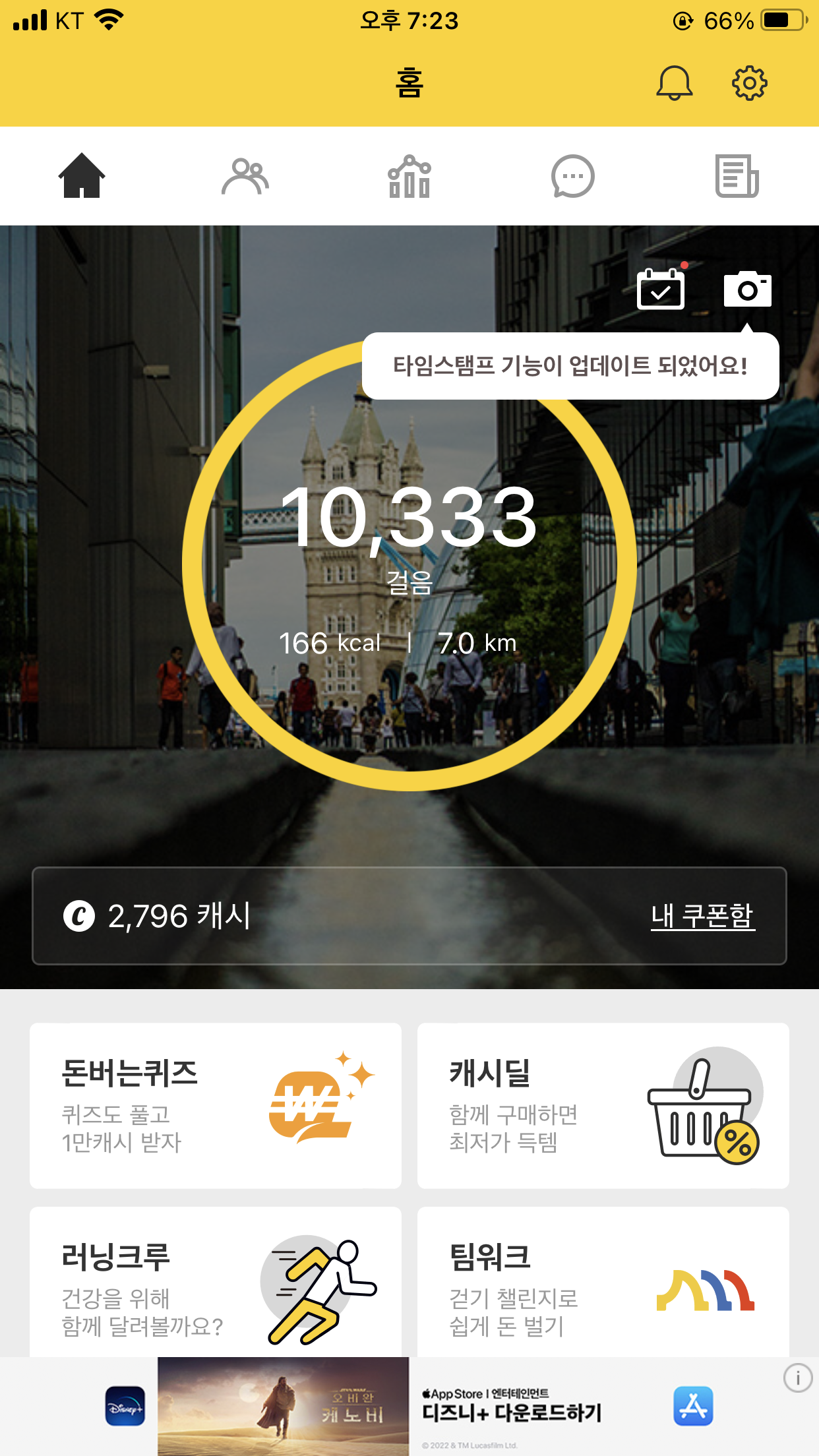This screenshot has width=819, height=1456.
Task: Open the settings gear
Action: coord(750,83)
